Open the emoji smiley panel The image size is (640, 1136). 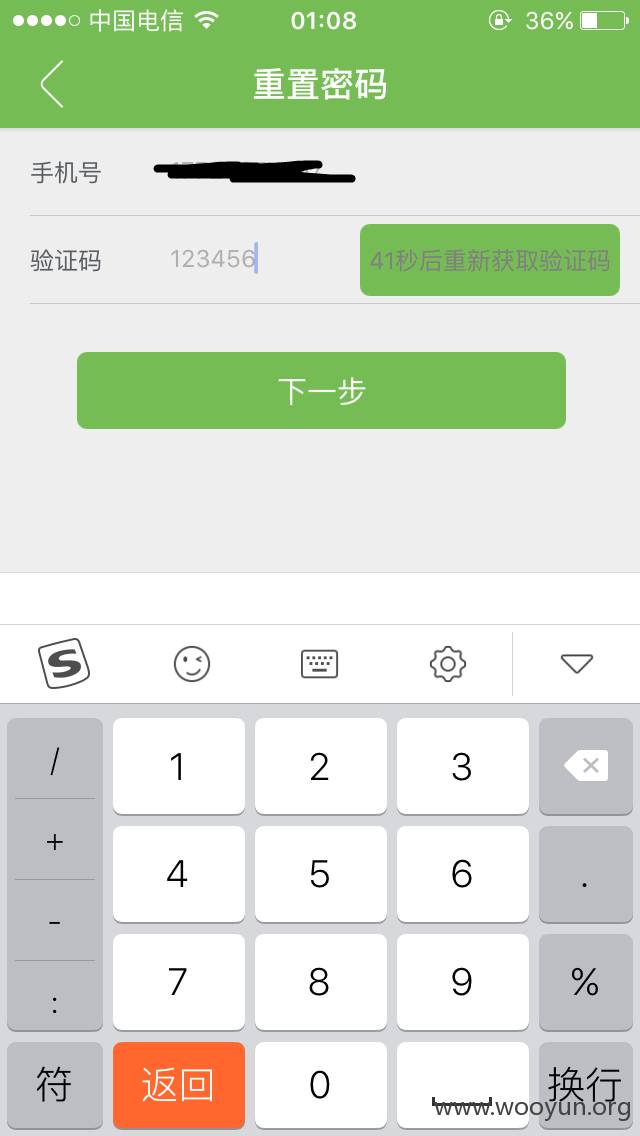(x=192, y=664)
